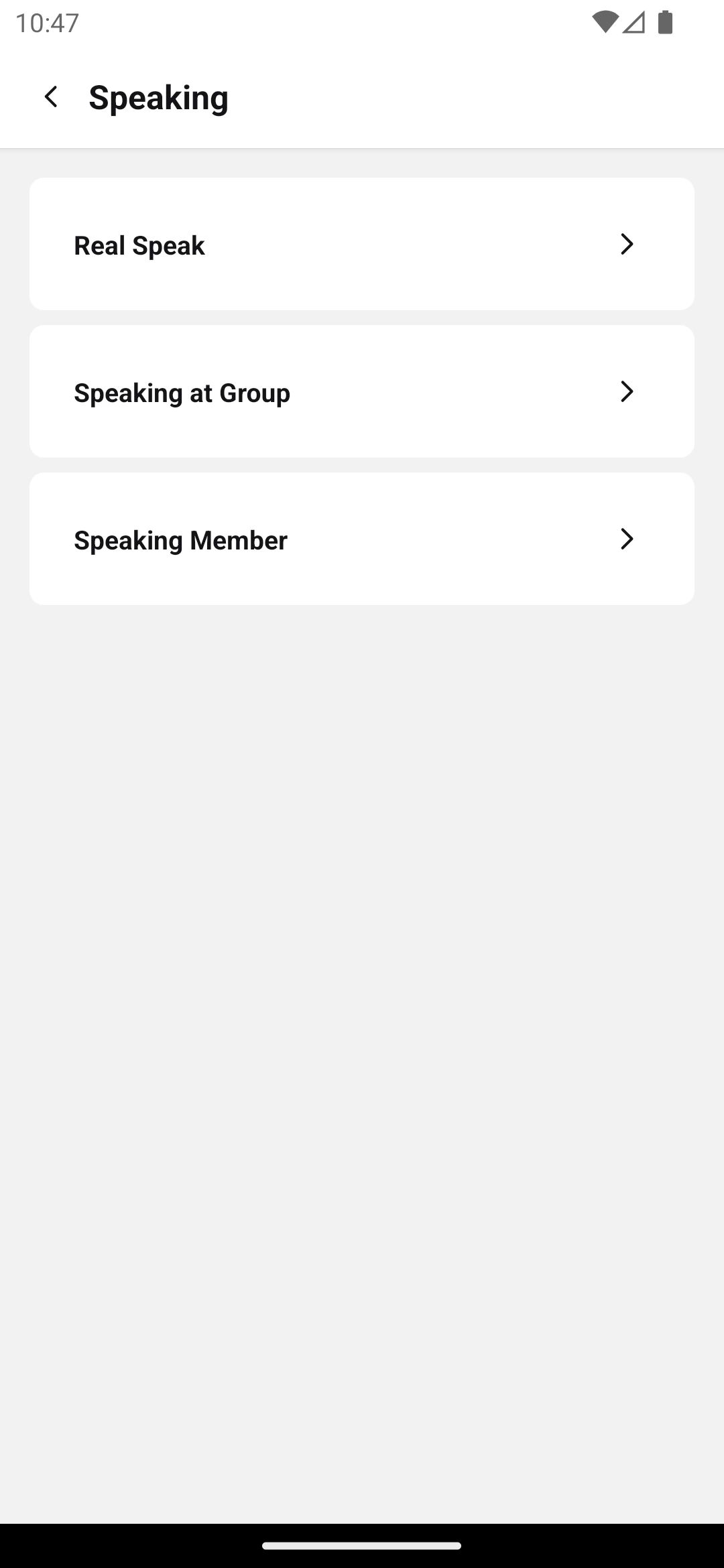Expand the Speaking at Group option
This screenshot has width=724, height=1568.
tap(362, 391)
